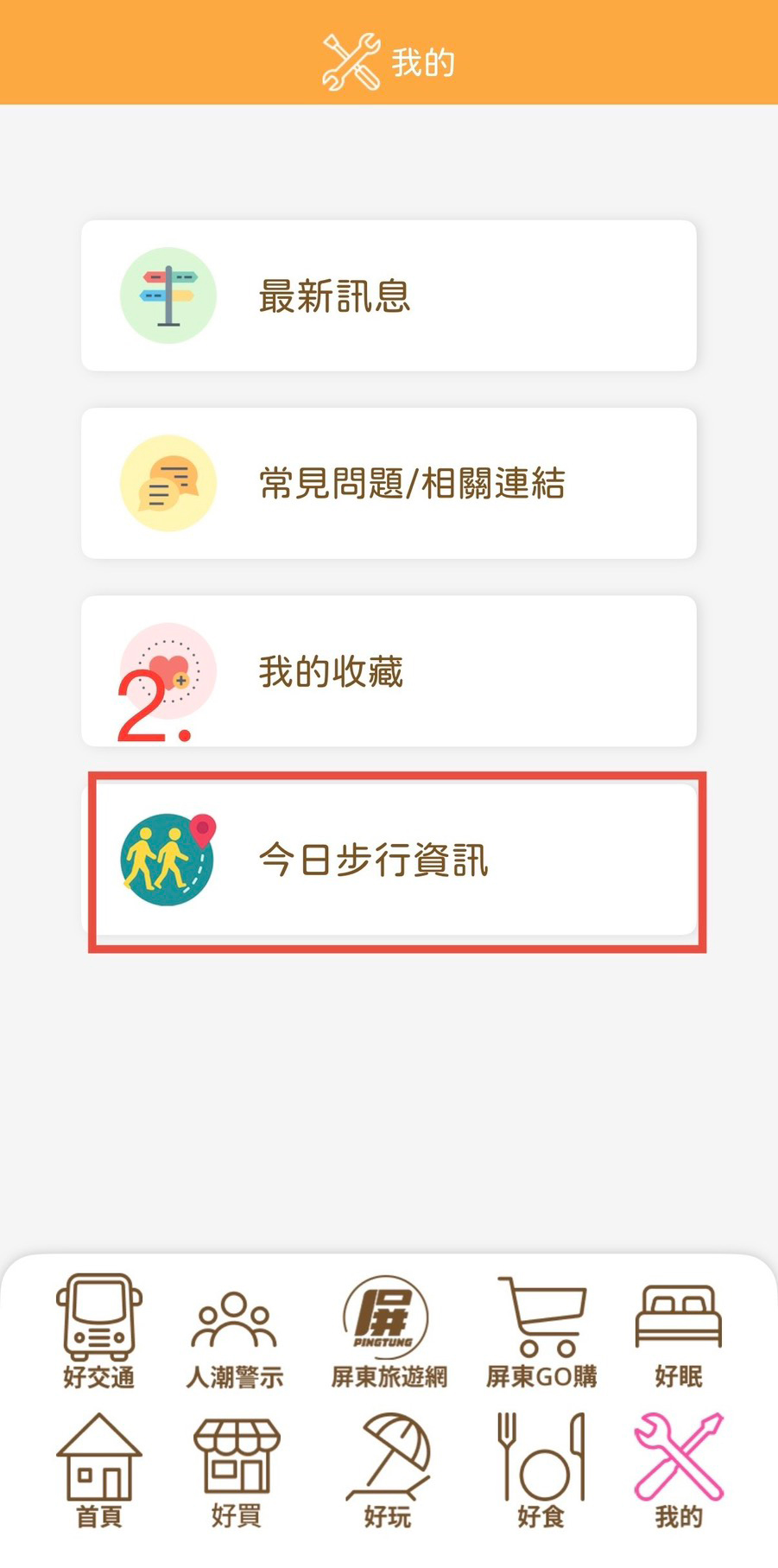Switch to 好買 shops section
This screenshot has height=1568, width=778.
pos(236,1470)
